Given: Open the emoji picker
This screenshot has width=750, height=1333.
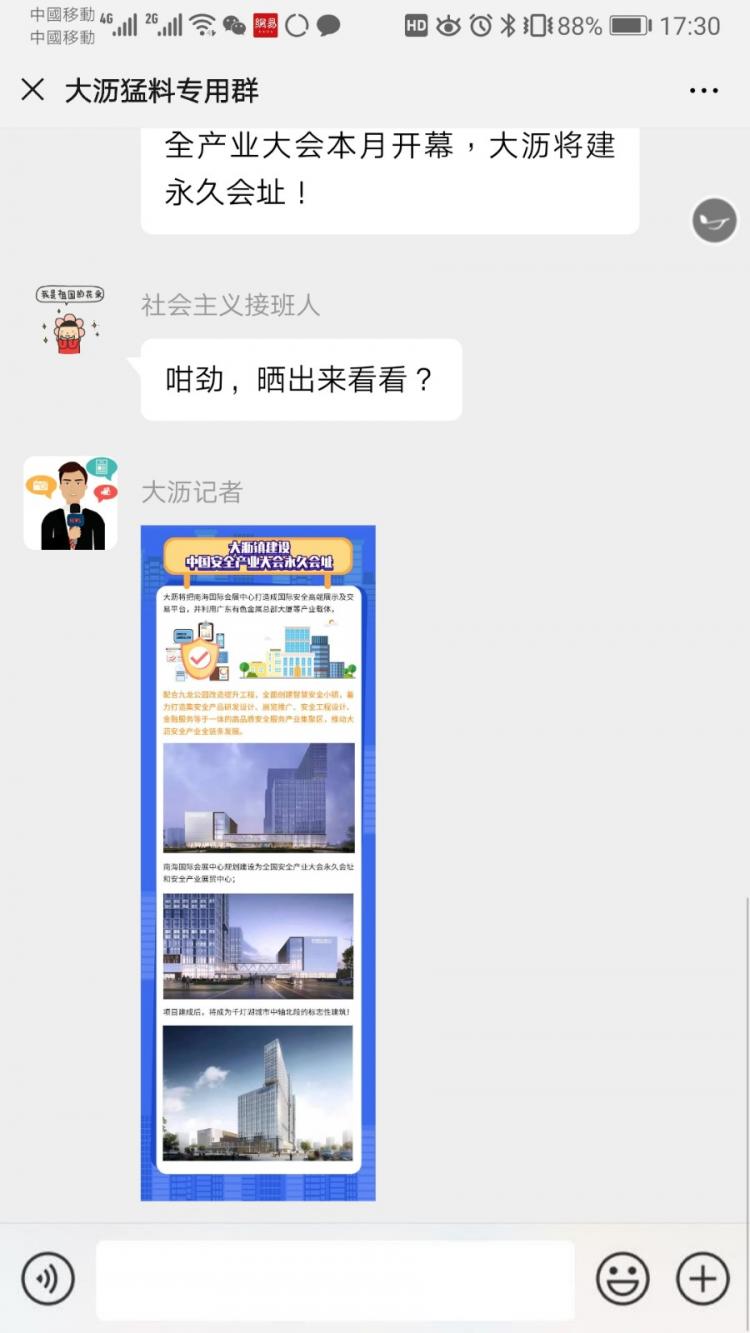Looking at the screenshot, I should coord(622,1278).
